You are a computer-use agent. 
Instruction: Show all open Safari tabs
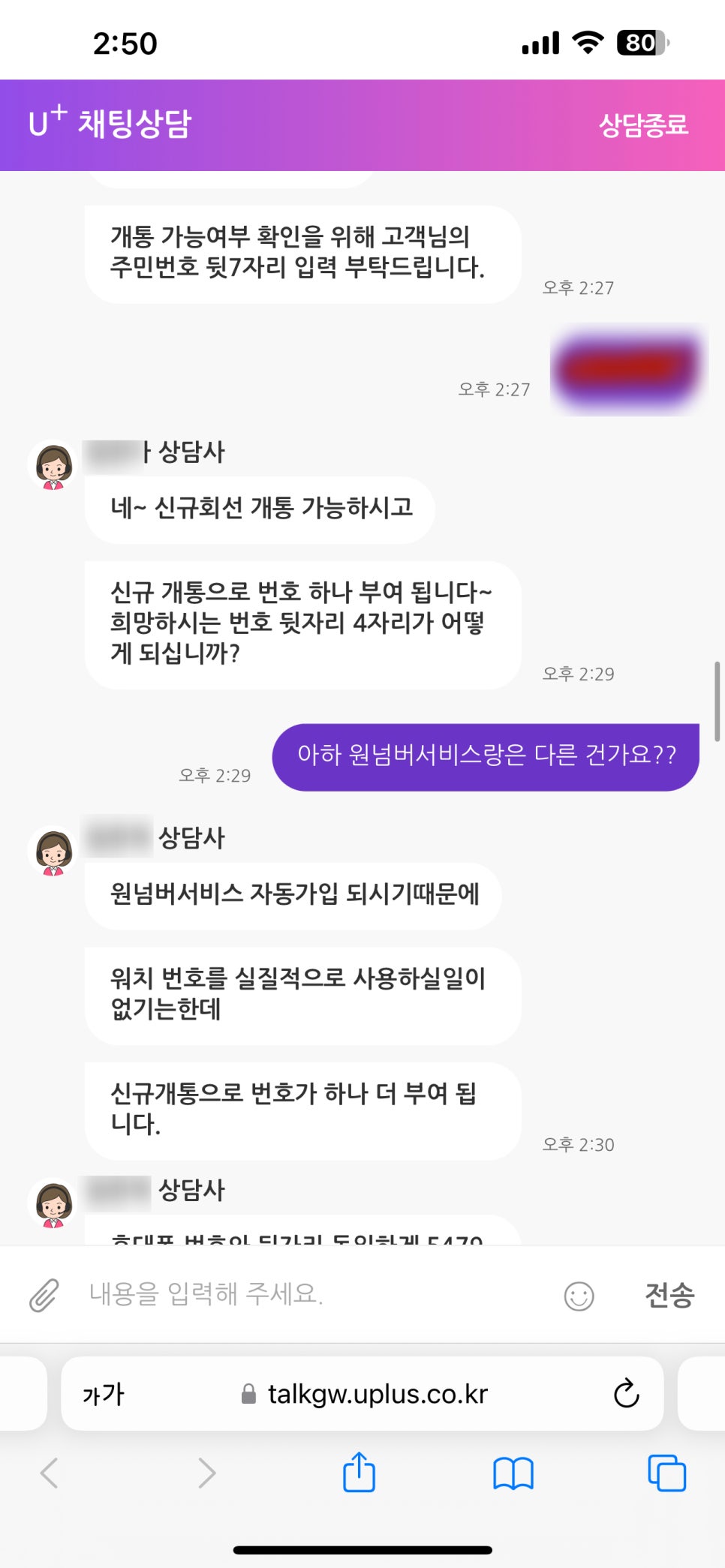[666, 1473]
